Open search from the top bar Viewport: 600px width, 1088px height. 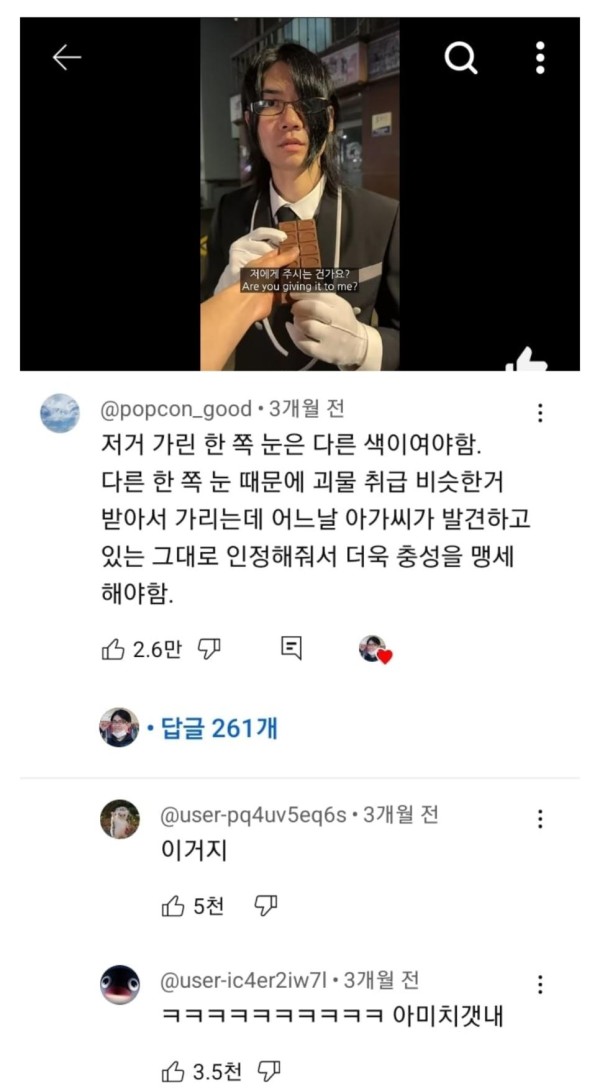[461, 58]
